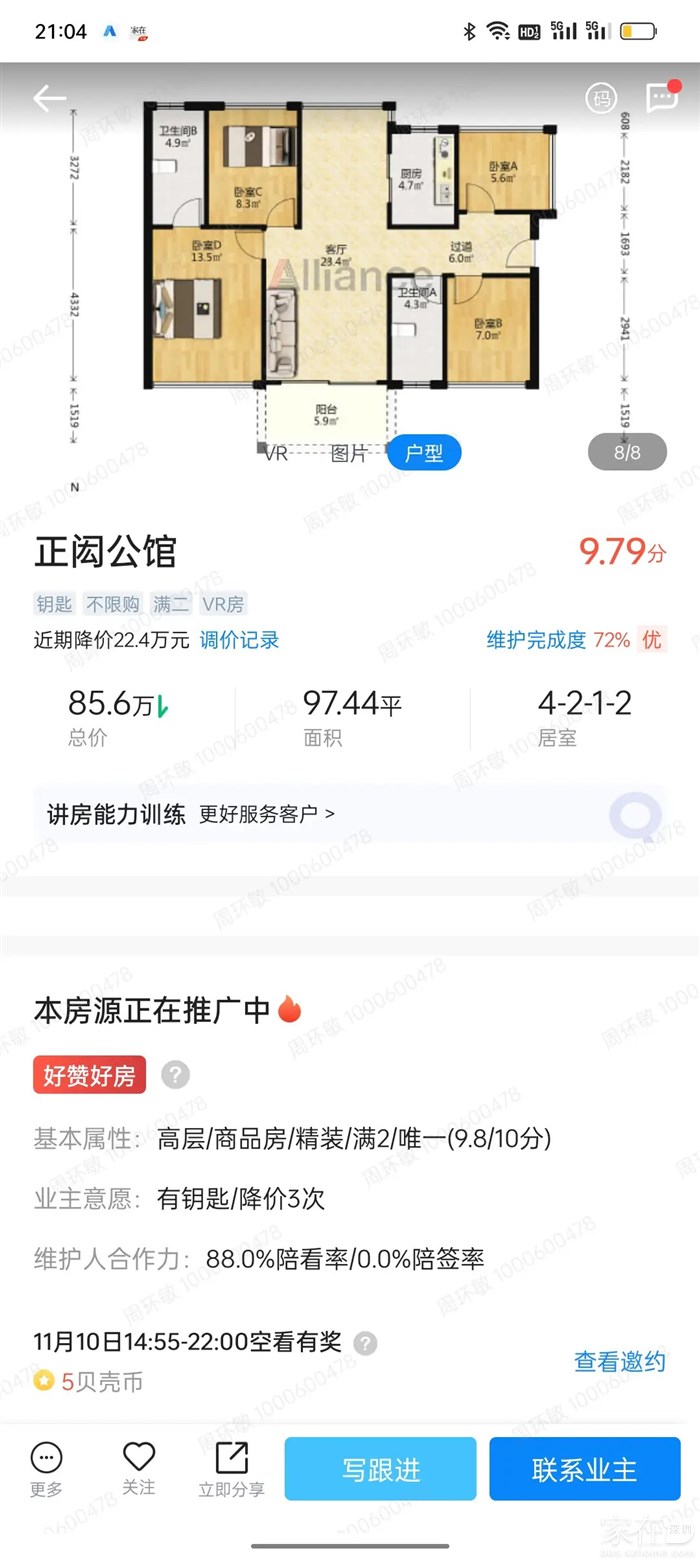Open 查看邀约 link
700x1560 pixels.
pyautogui.click(x=619, y=1361)
